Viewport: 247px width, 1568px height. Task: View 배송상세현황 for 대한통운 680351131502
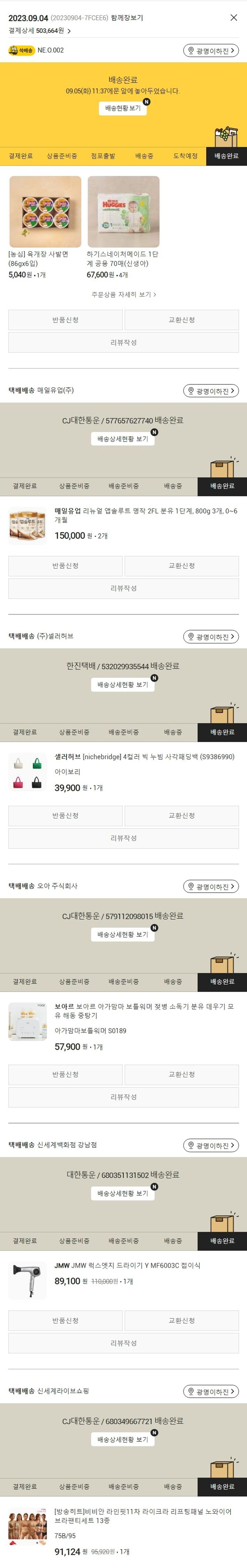click(123, 1193)
